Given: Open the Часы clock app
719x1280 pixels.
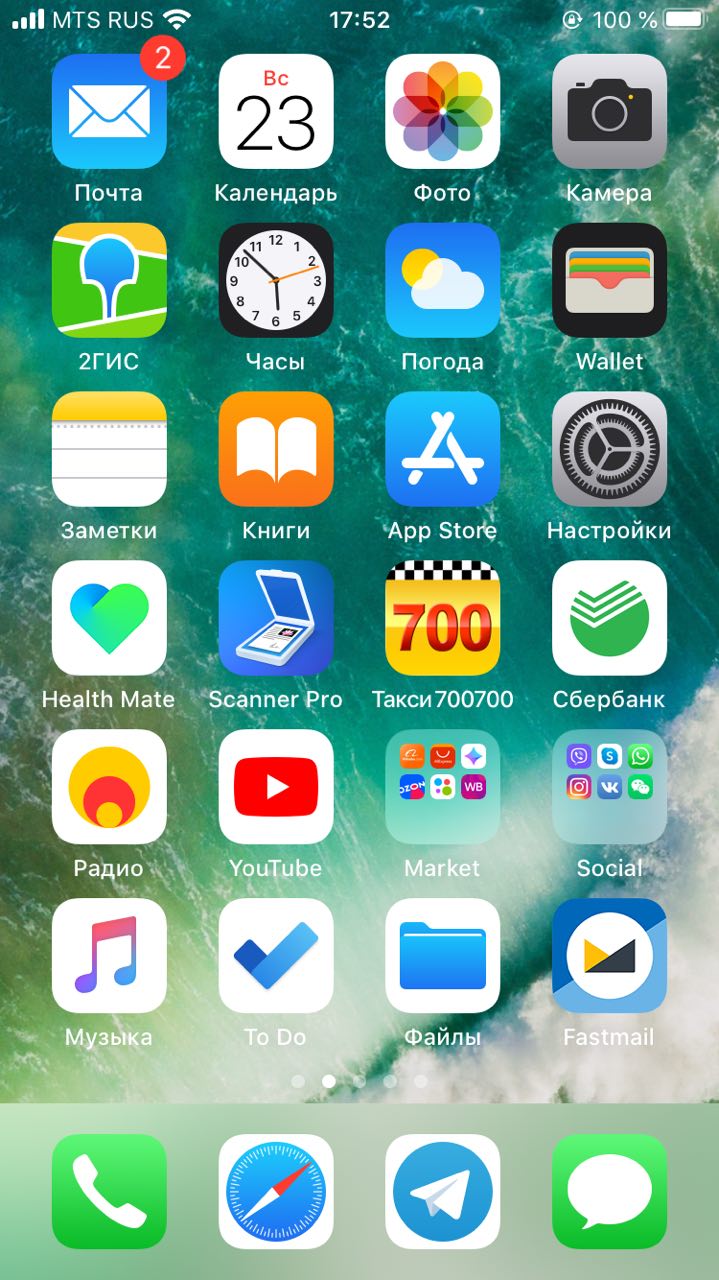Looking at the screenshot, I should tap(276, 280).
